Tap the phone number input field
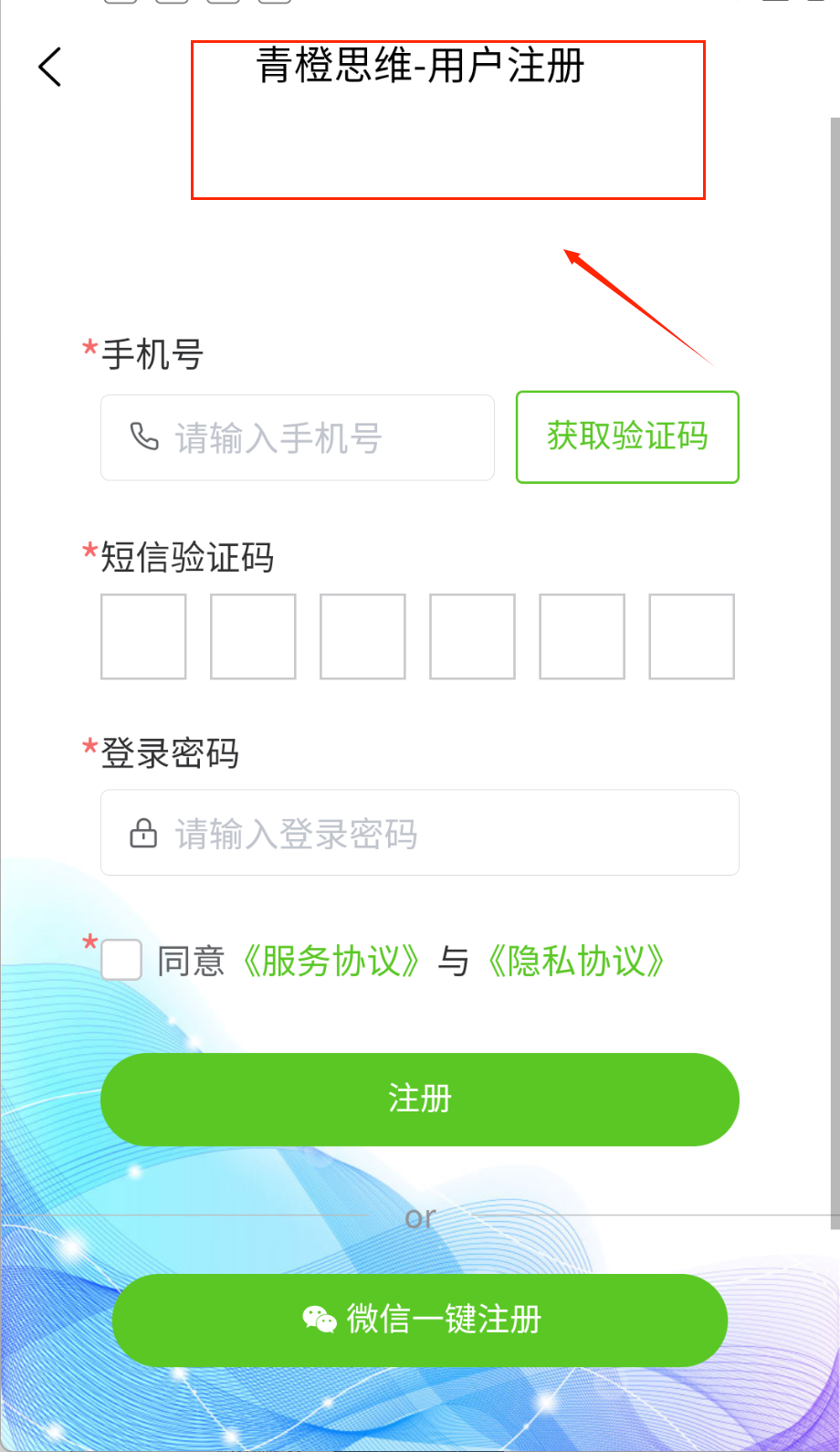The image size is (840, 1452). (x=298, y=437)
